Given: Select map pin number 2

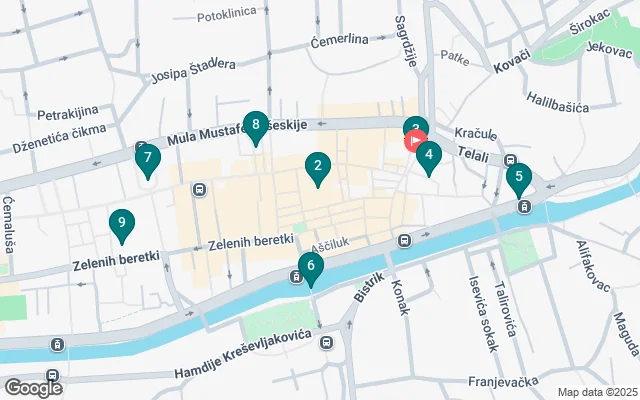Looking at the screenshot, I should point(318,168).
